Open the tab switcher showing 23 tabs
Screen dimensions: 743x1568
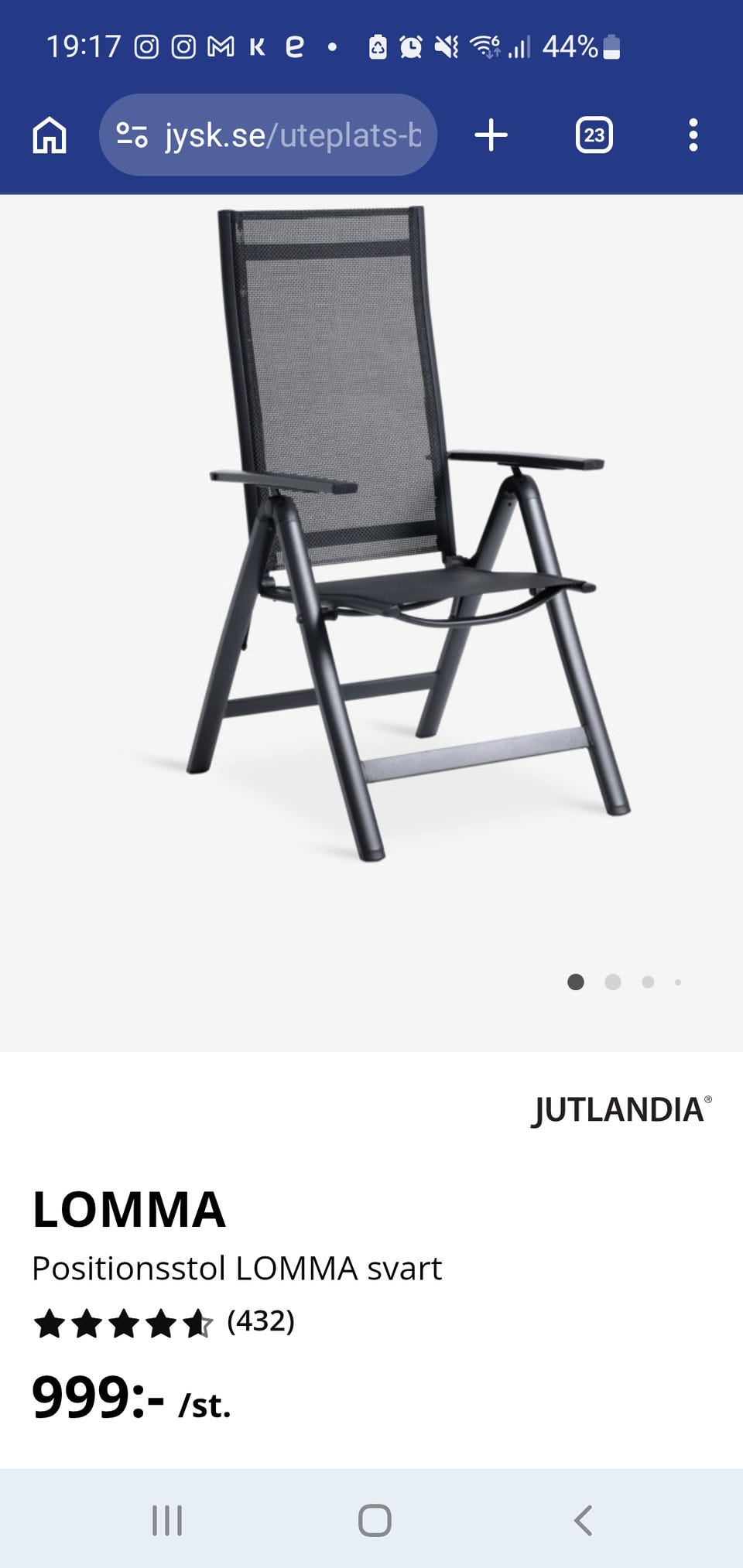[594, 135]
